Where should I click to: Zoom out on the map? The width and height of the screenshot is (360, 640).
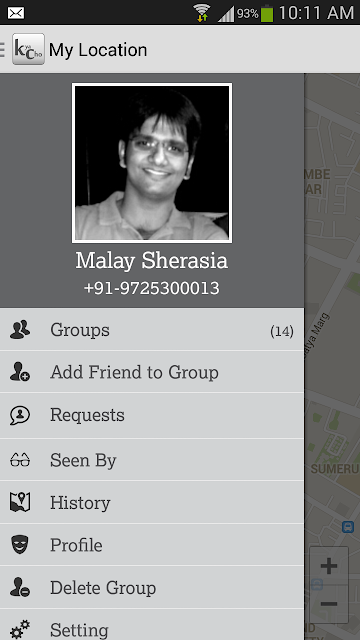pyautogui.click(x=329, y=604)
